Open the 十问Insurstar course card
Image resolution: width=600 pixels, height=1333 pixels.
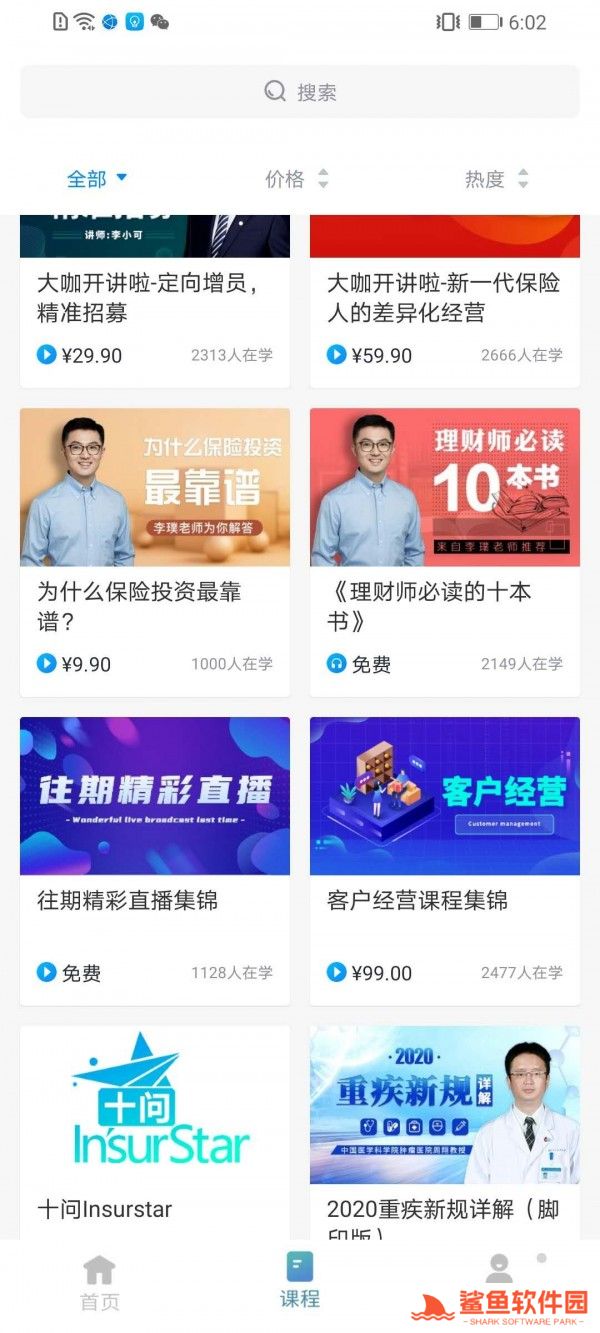(155, 1130)
